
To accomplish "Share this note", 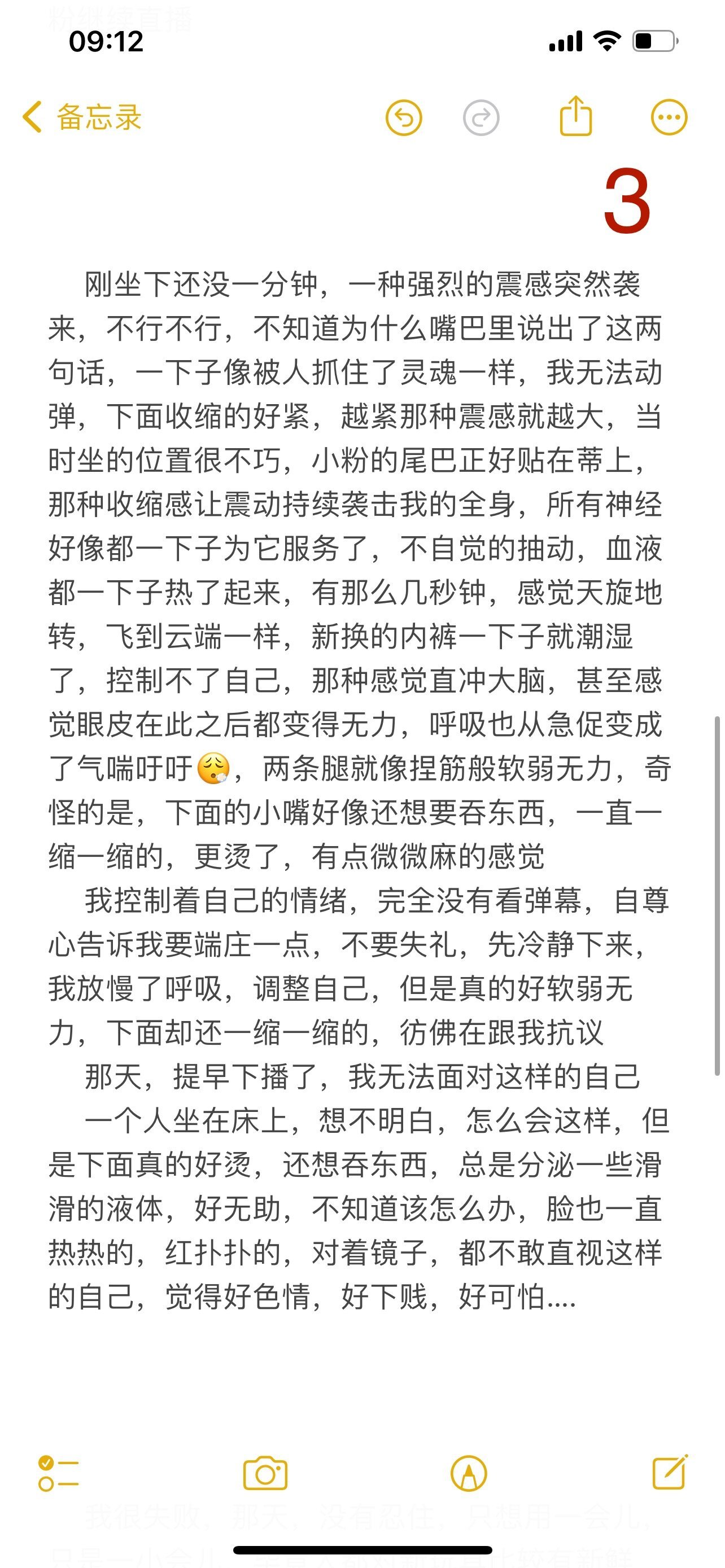I will [575, 116].
